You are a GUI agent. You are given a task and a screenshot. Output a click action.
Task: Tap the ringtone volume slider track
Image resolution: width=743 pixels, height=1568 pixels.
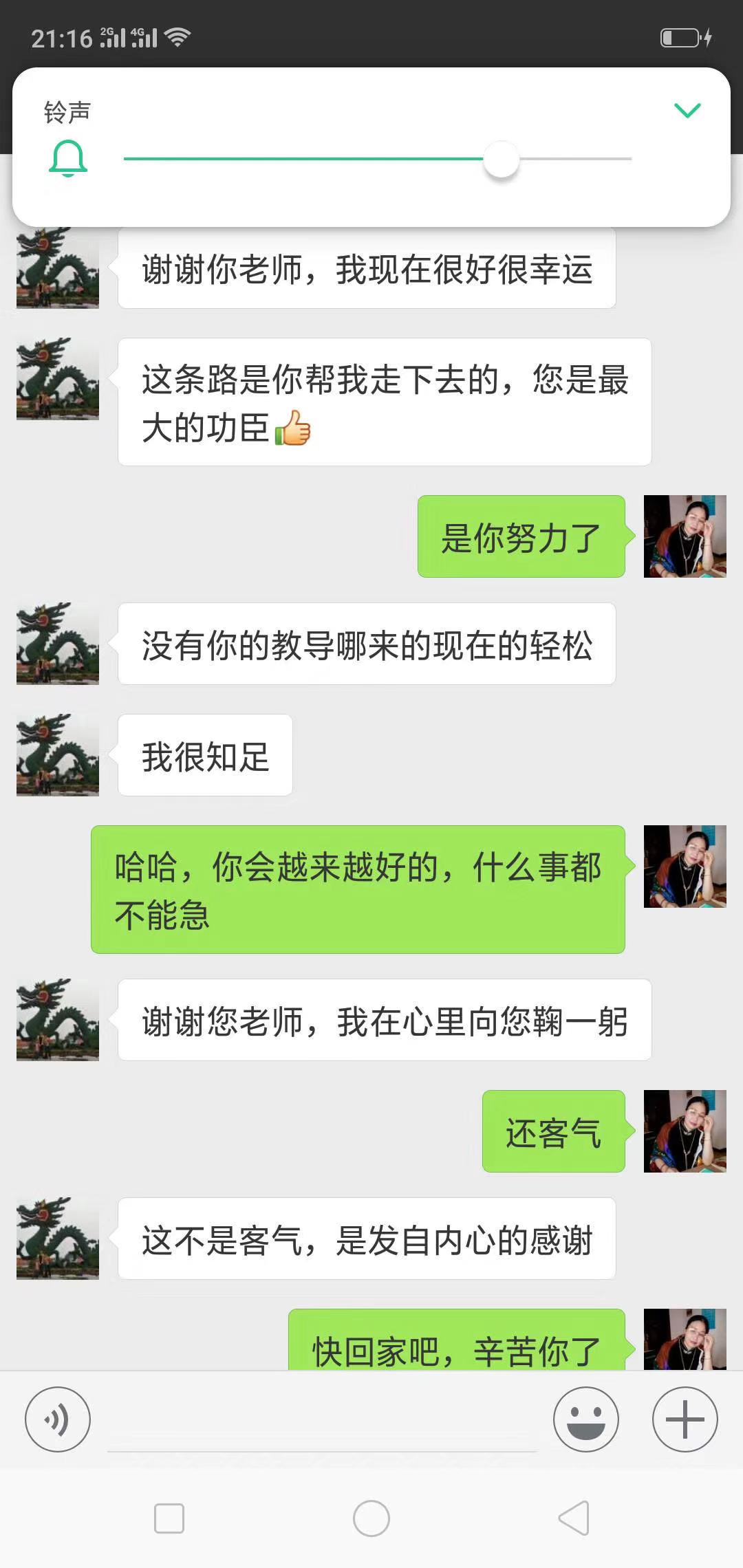pos(377,159)
